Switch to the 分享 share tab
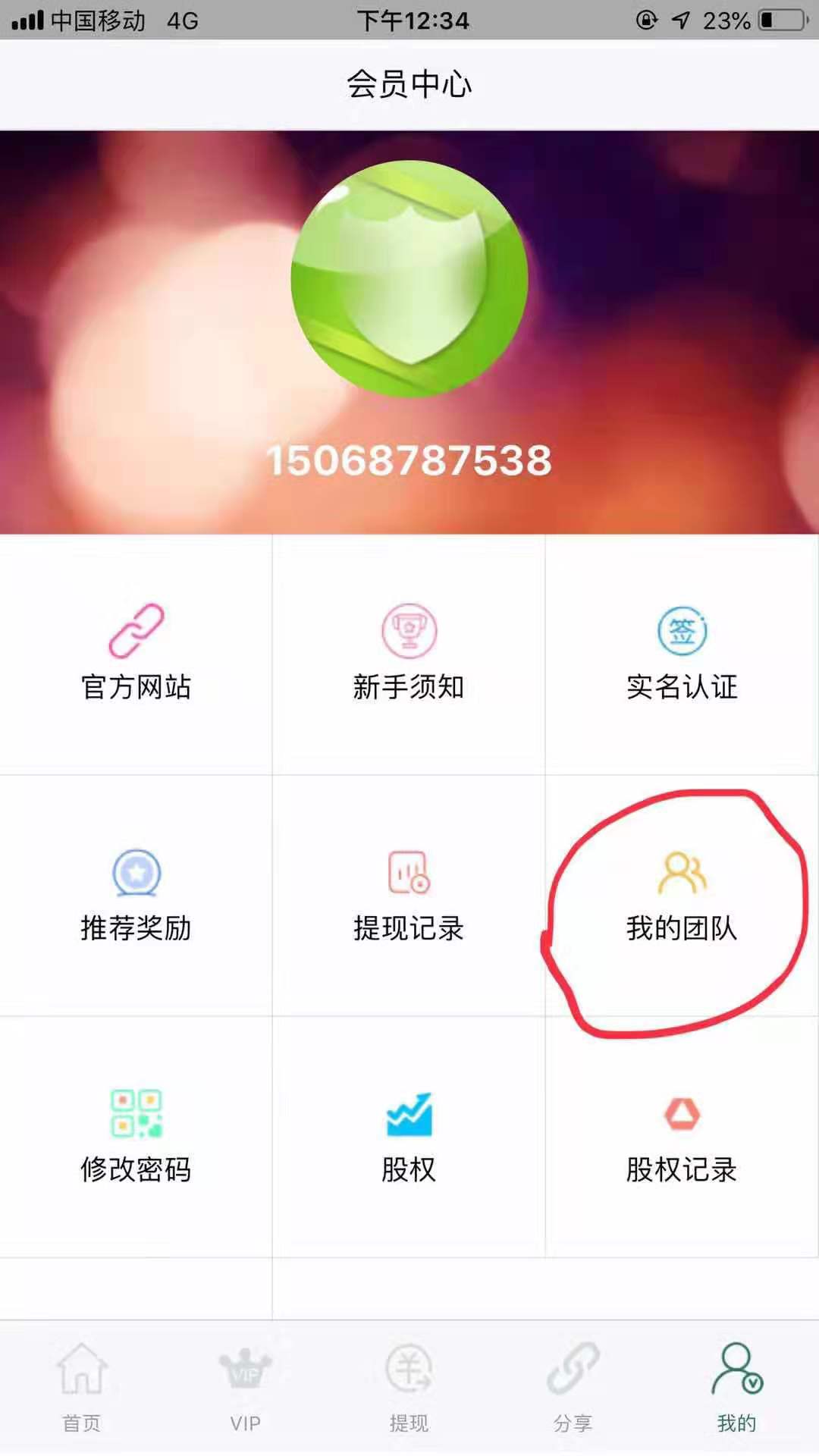The width and height of the screenshot is (819, 1456). pyautogui.click(x=573, y=1389)
